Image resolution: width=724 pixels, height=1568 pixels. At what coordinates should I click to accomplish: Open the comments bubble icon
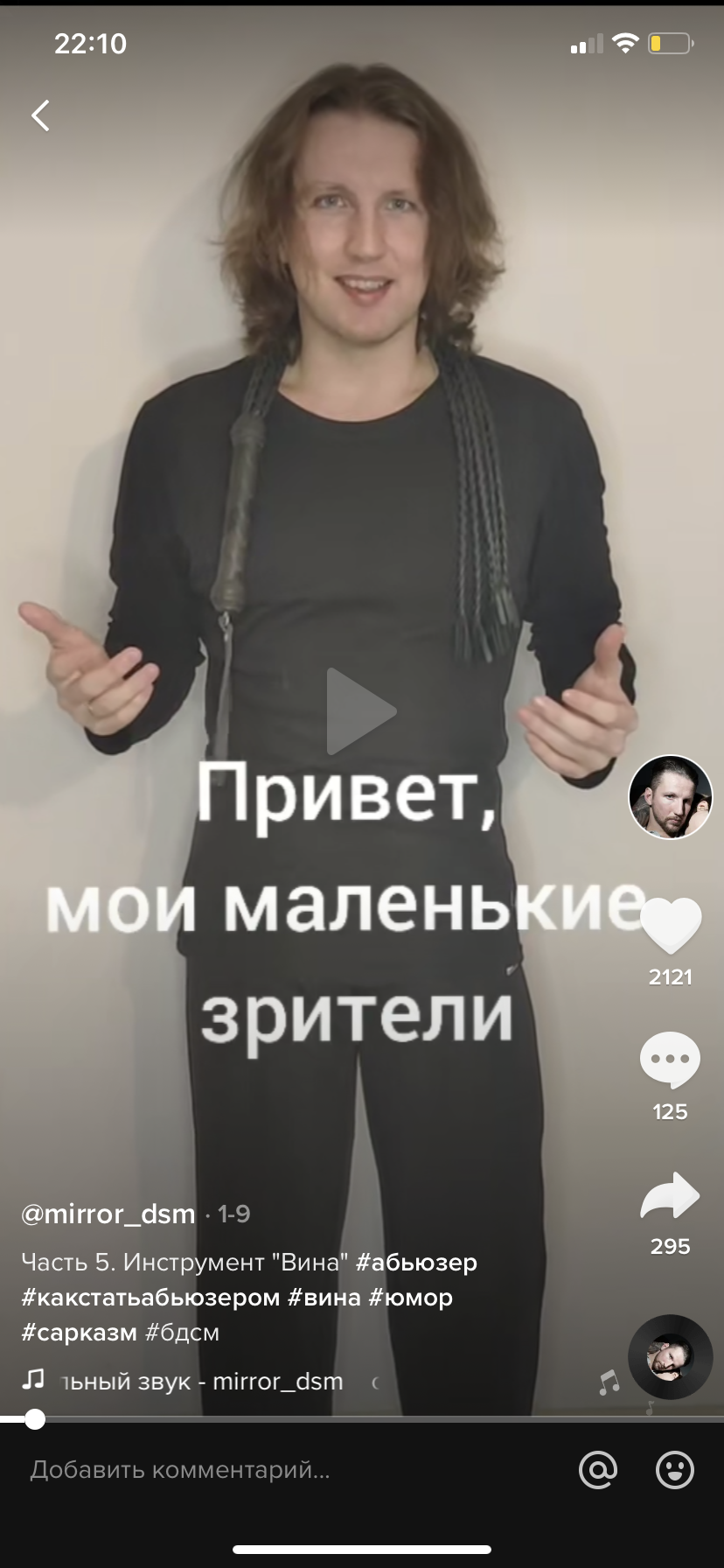(x=670, y=1060)
